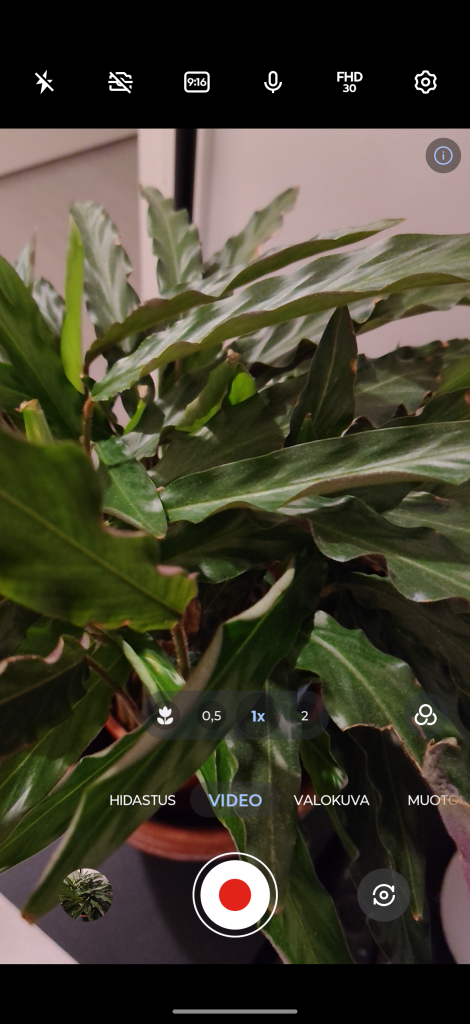Flip to the front camera
This screenshot has width=470, height=1024.
(x=384, y=895)
